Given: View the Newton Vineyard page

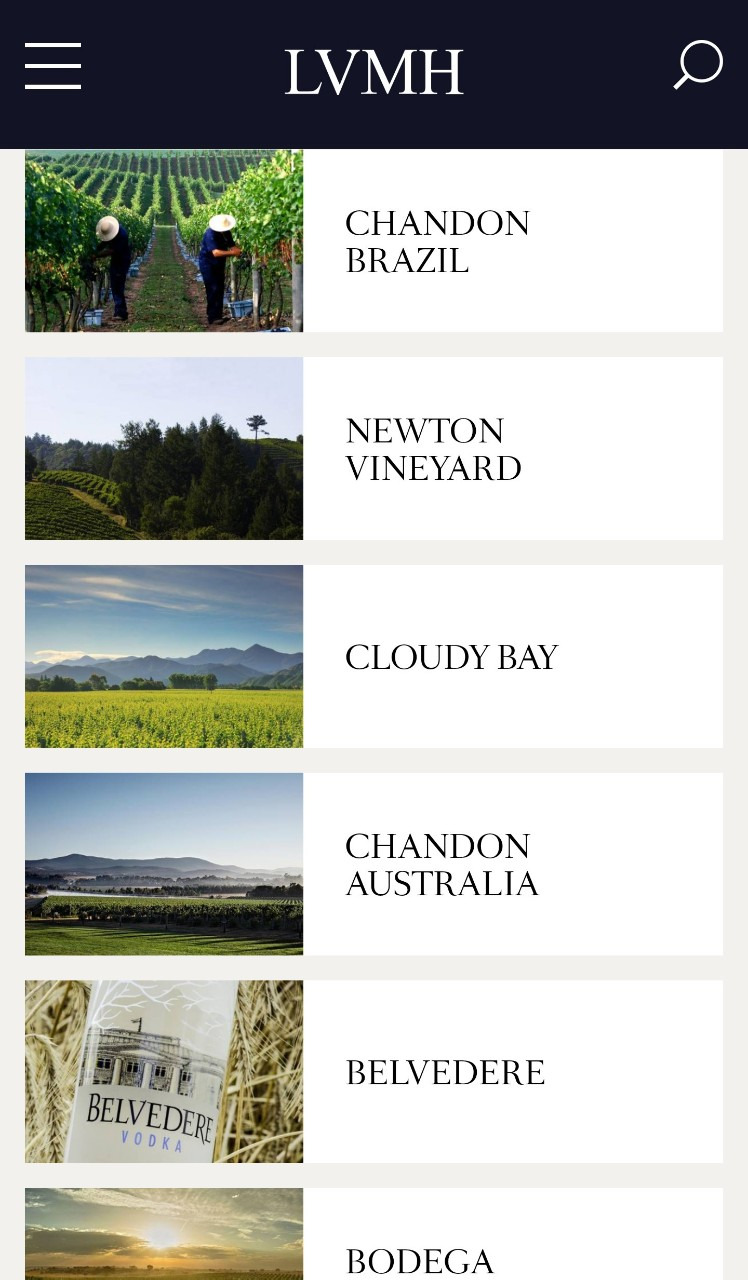Looking at the screenshot, I should click(x=374, y=449).
